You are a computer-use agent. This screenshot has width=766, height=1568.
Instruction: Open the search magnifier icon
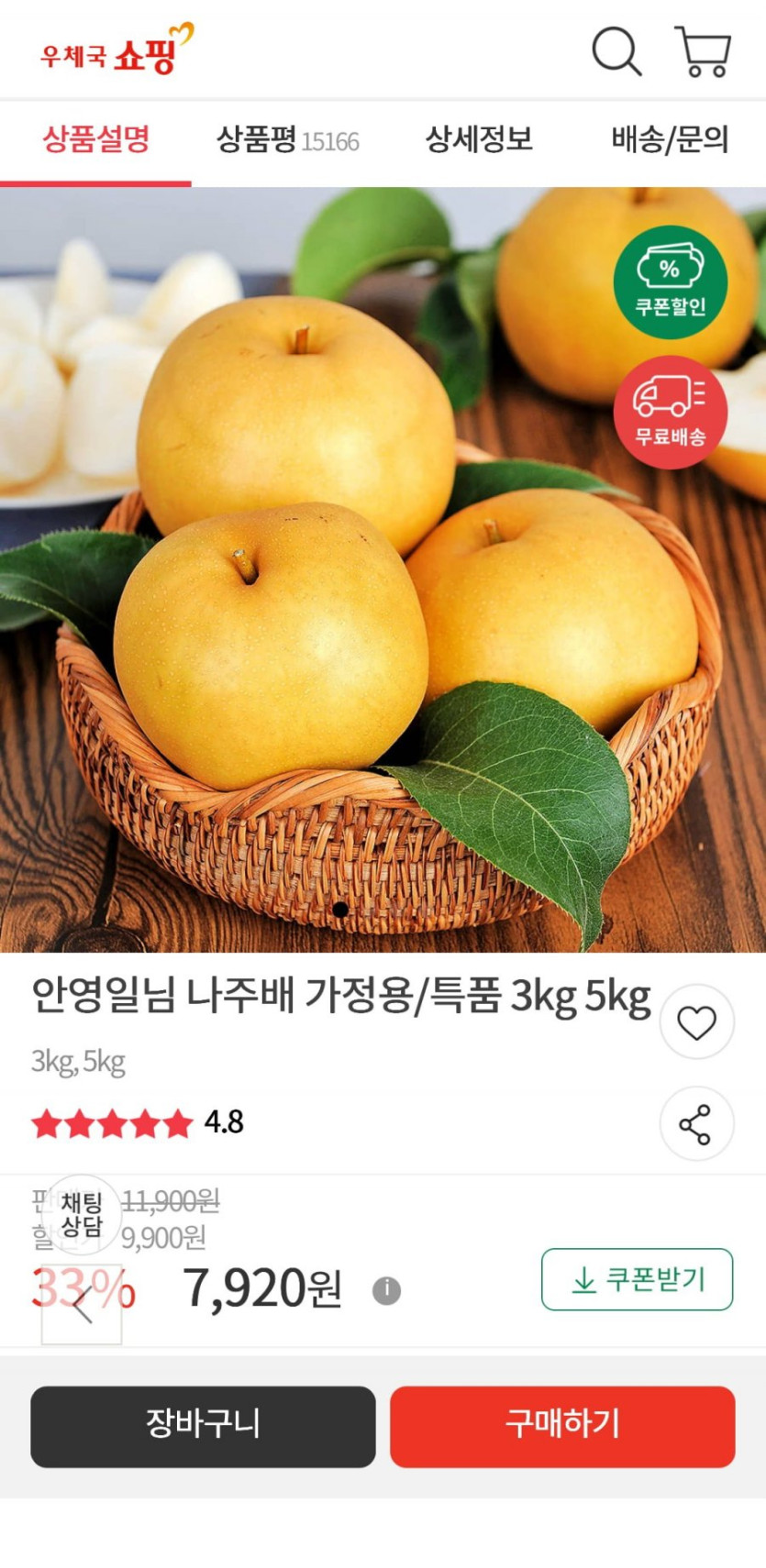616,50
